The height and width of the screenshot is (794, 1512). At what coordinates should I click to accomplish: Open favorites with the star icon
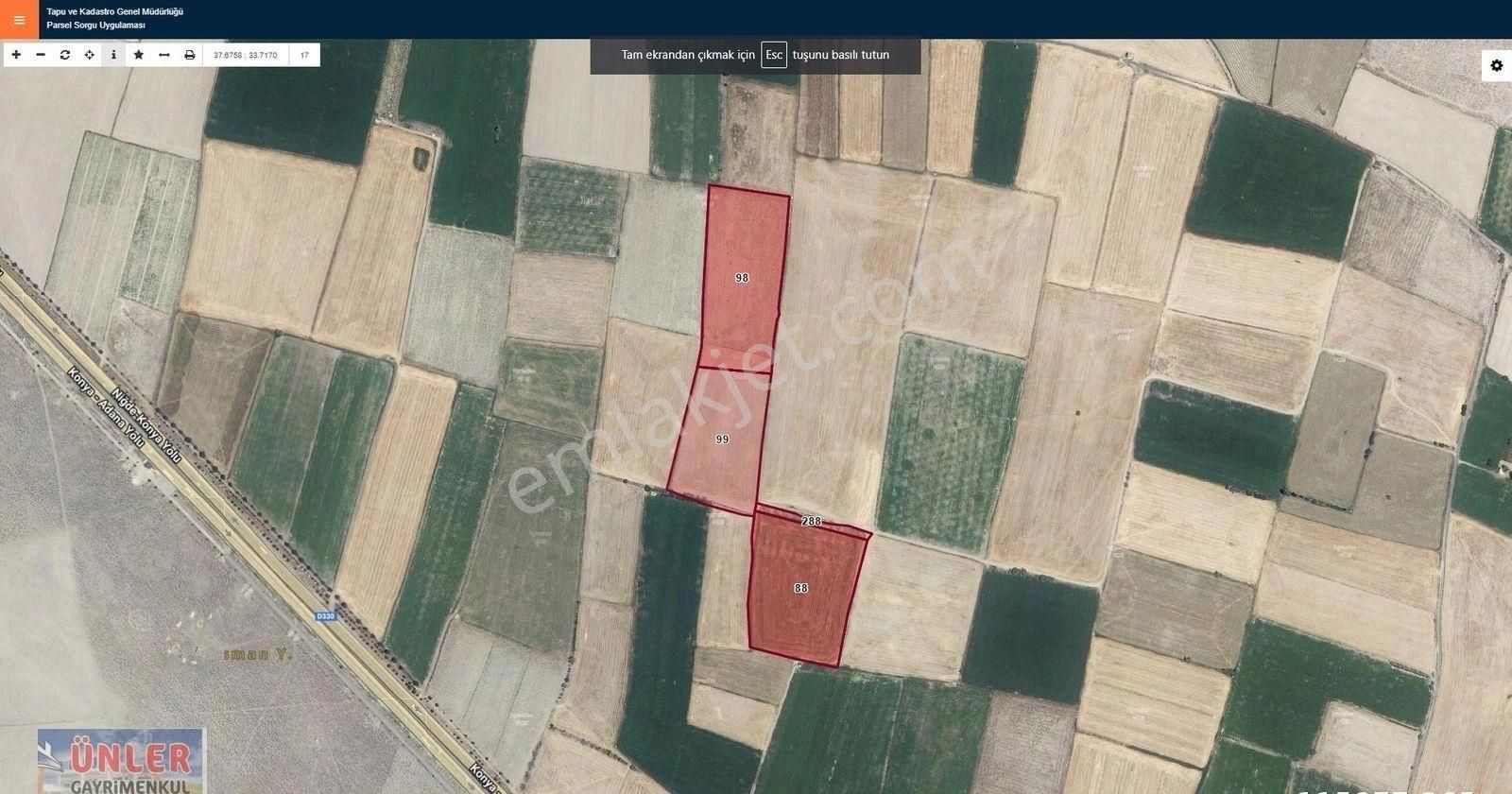tap(139, 55)
